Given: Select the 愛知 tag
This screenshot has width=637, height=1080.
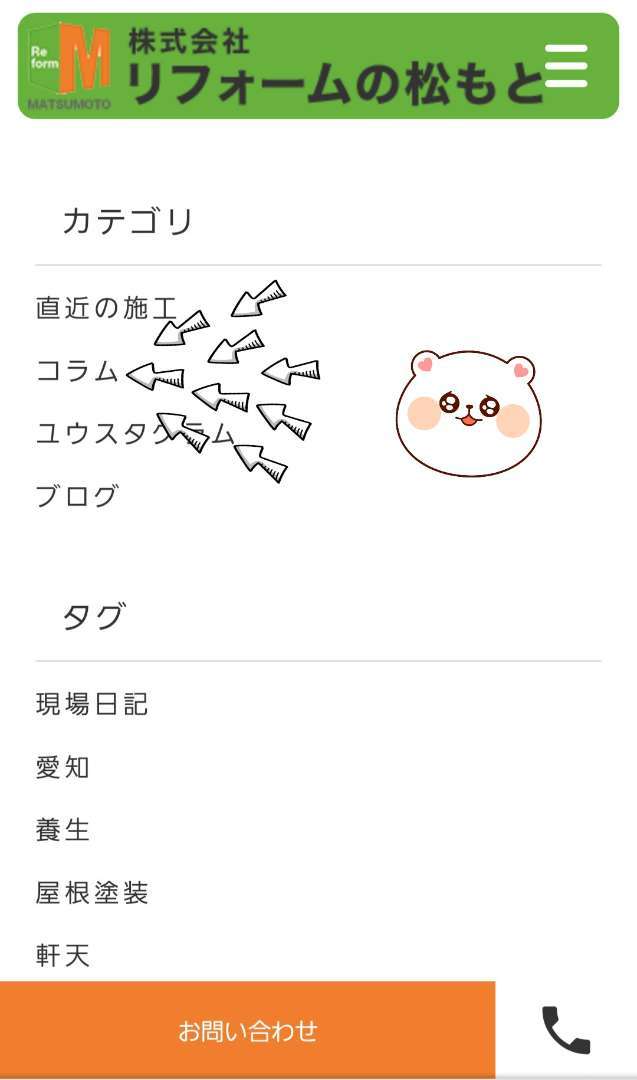Looking at the screenshot, I should point(63,767).
